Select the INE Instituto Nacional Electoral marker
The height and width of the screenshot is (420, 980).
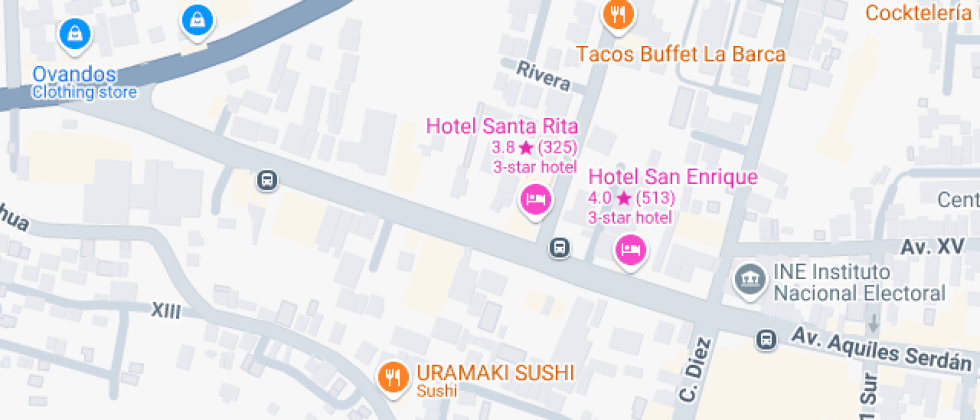[747, 282]
